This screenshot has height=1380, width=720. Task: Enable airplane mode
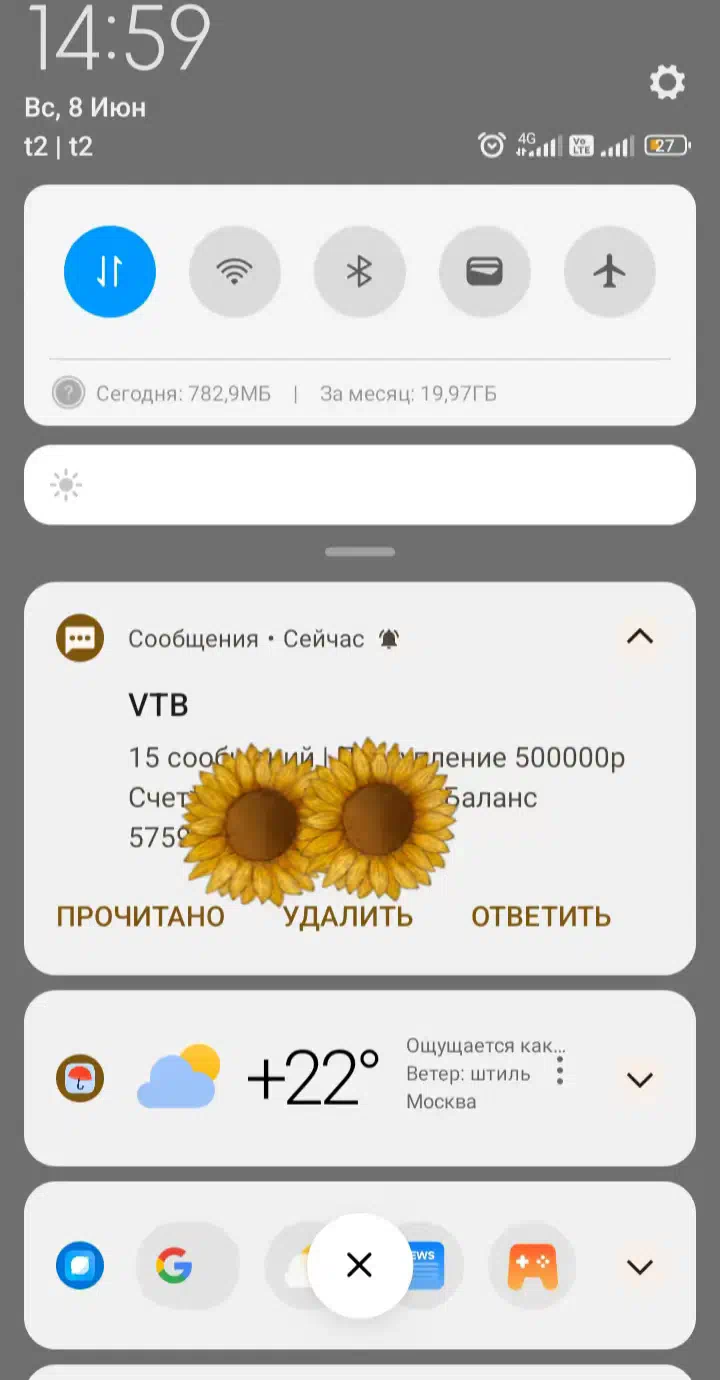(610, 271)
